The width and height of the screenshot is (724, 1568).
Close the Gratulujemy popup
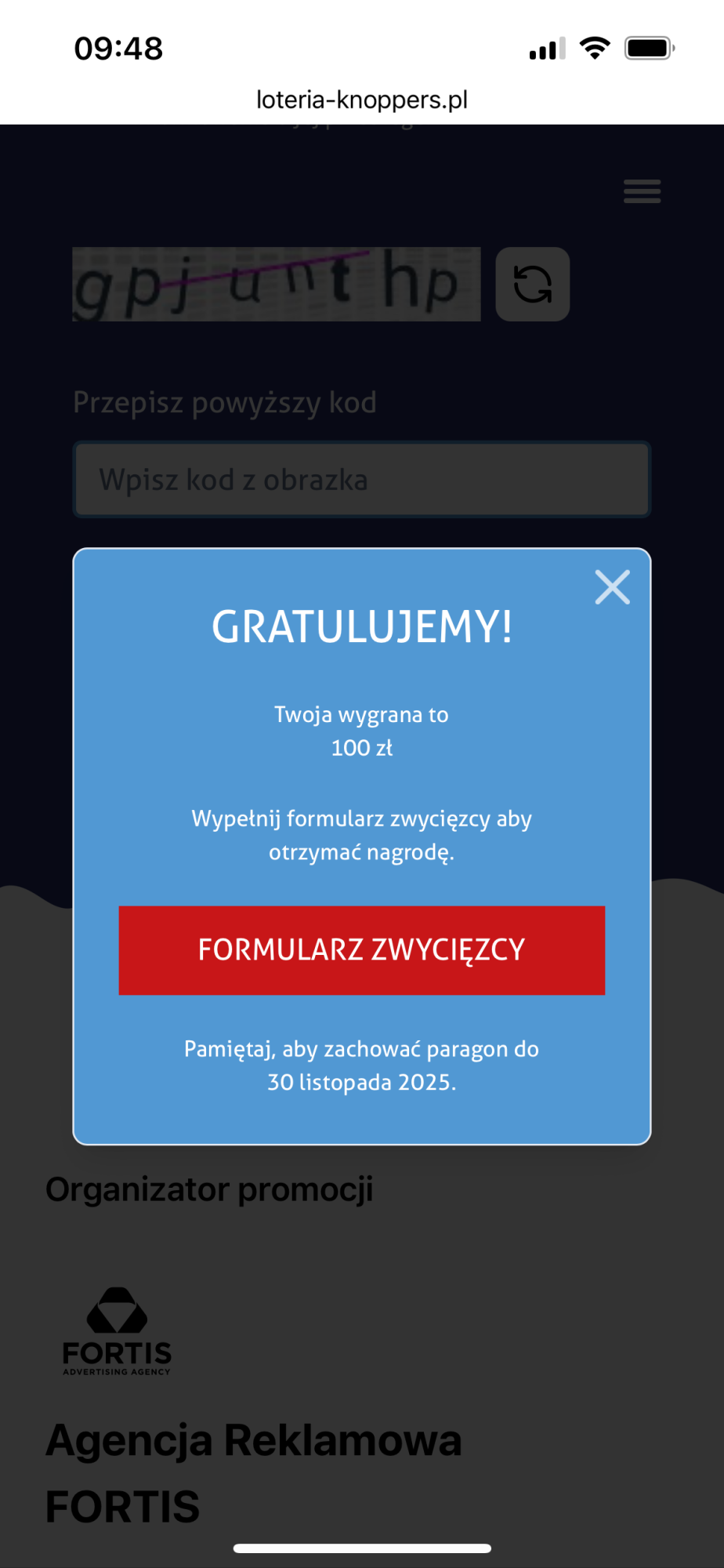click(612, 587)
